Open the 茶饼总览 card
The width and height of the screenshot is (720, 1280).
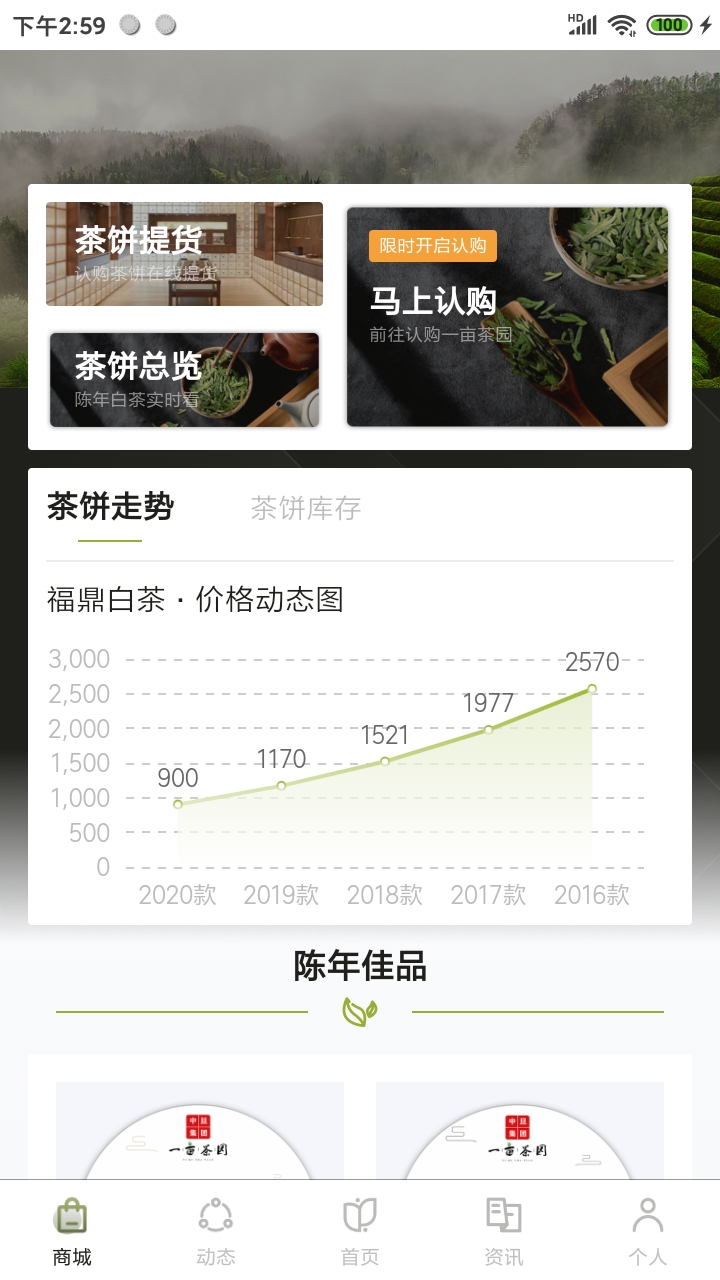(x=184, y=380)
